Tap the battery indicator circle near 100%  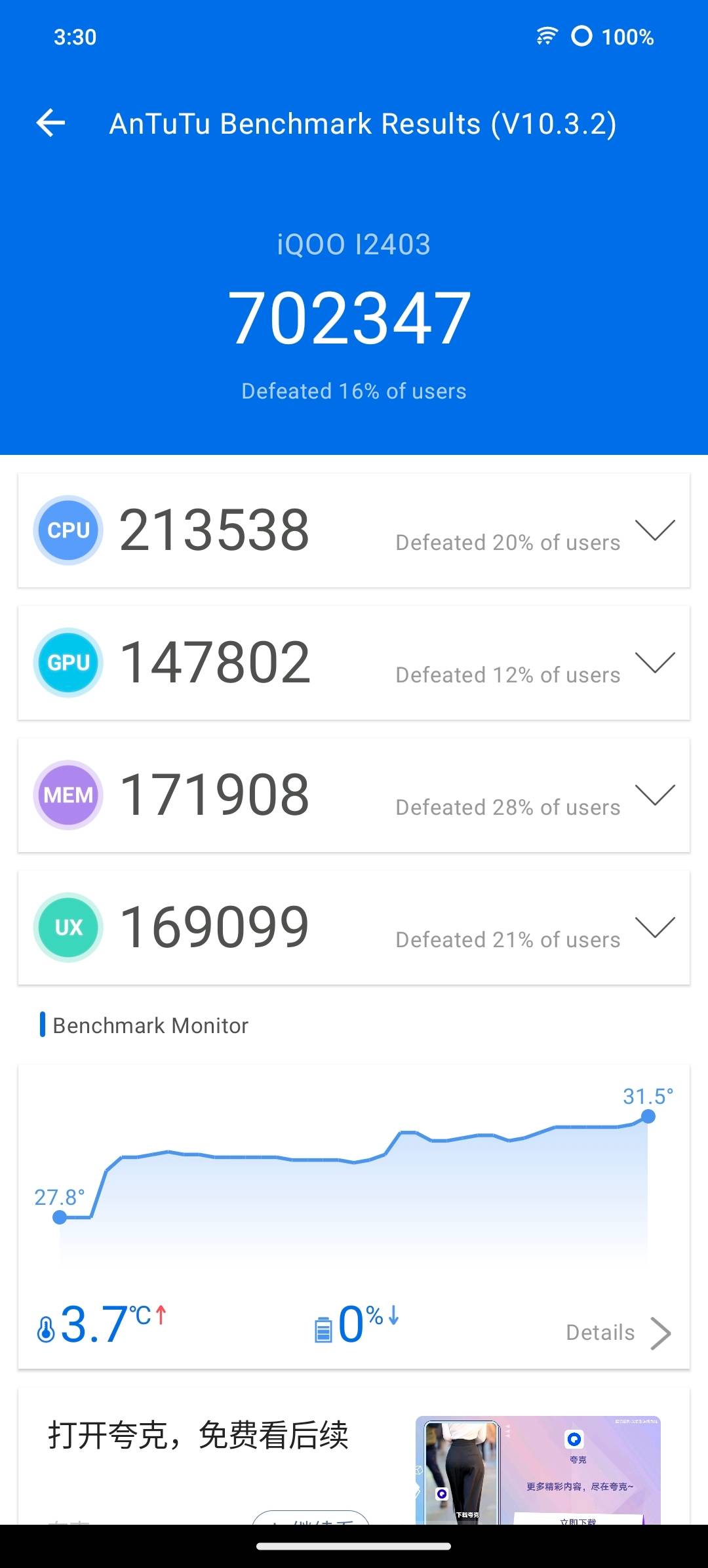581,37
